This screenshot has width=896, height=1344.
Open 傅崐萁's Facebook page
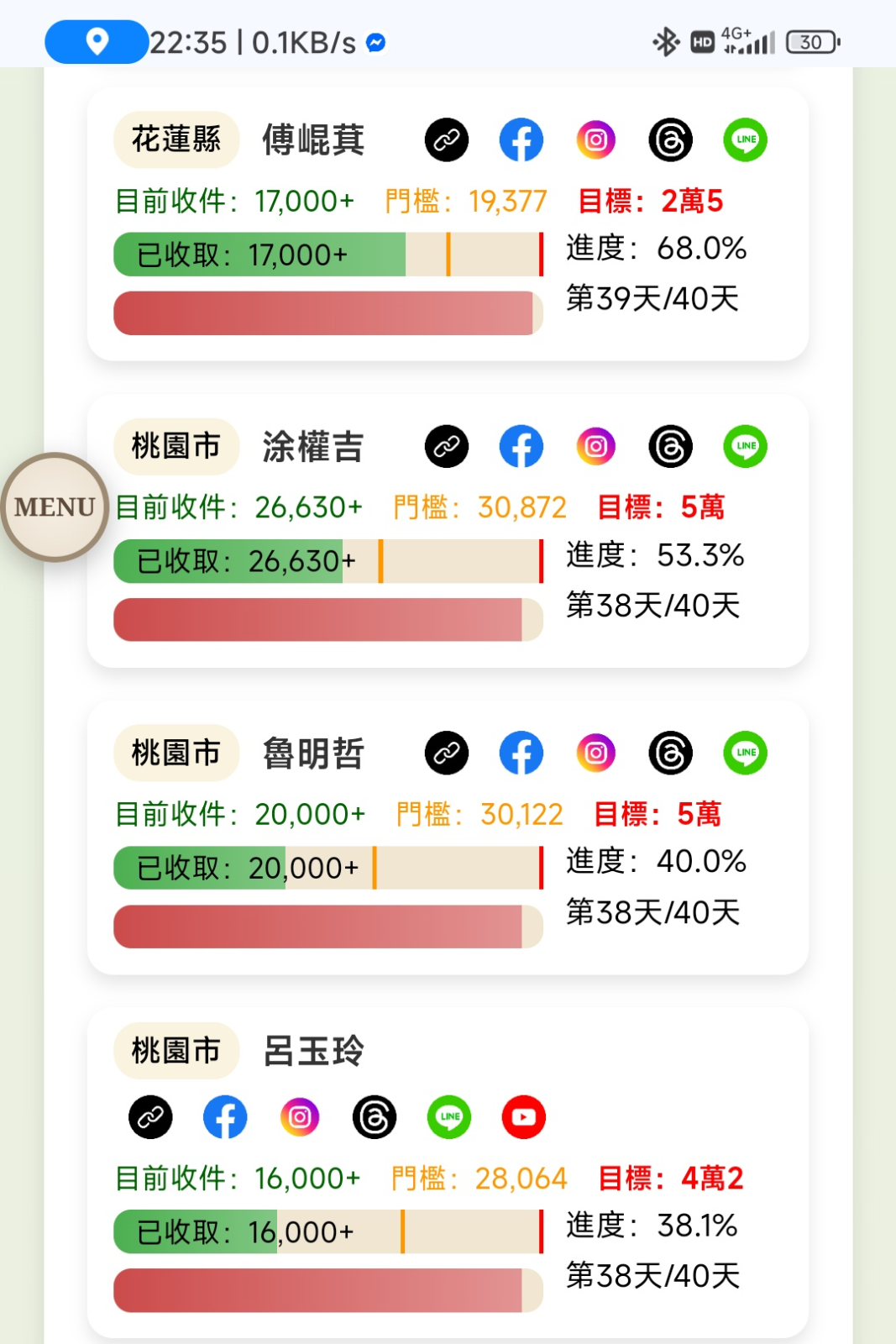point(521,139)
